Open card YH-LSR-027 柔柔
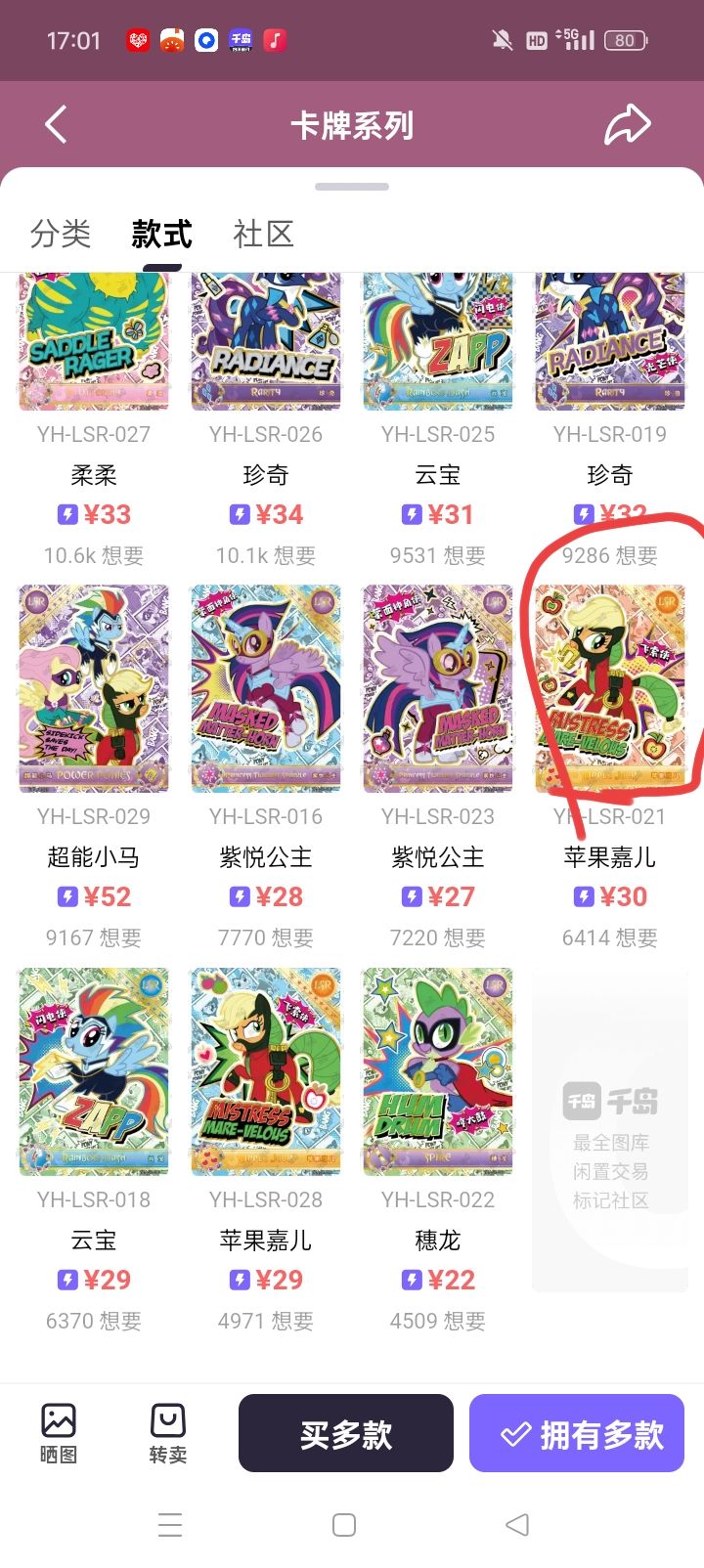Viewport: 704px width, 1568px height. (x=94, y=342)
